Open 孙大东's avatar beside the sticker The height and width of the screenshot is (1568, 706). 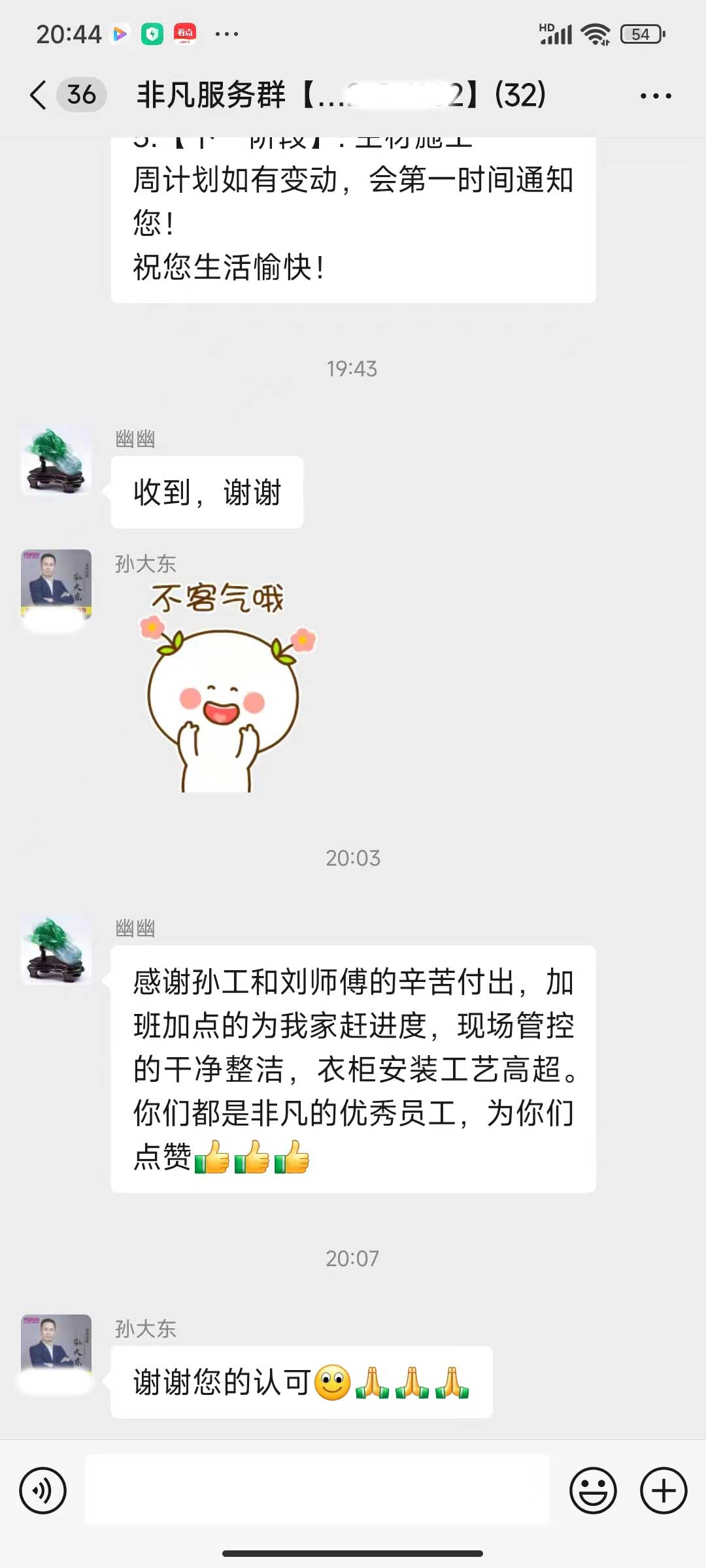56,584
